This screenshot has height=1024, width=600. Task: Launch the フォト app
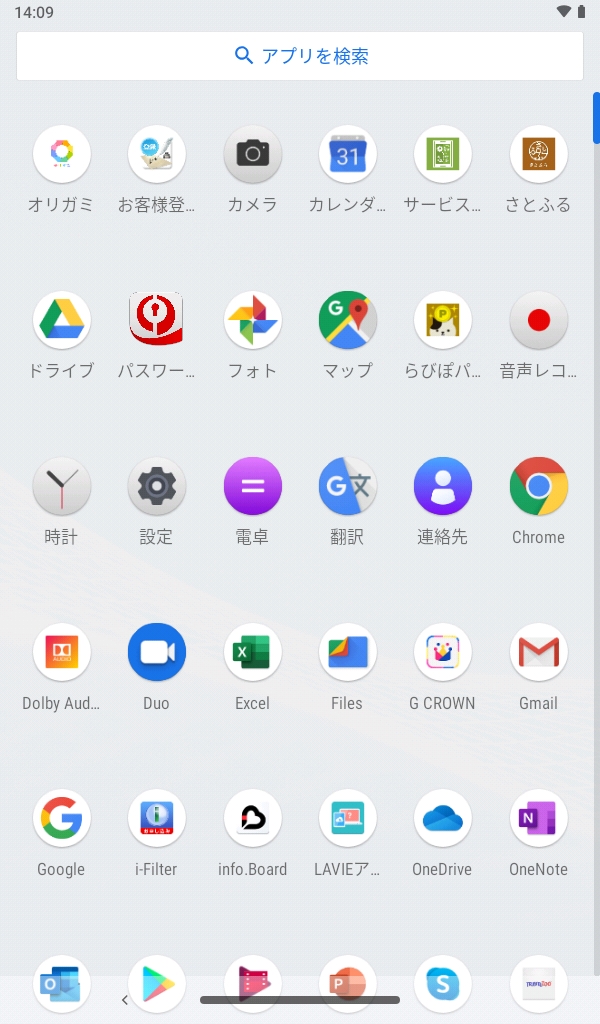[x=252, y=320]
